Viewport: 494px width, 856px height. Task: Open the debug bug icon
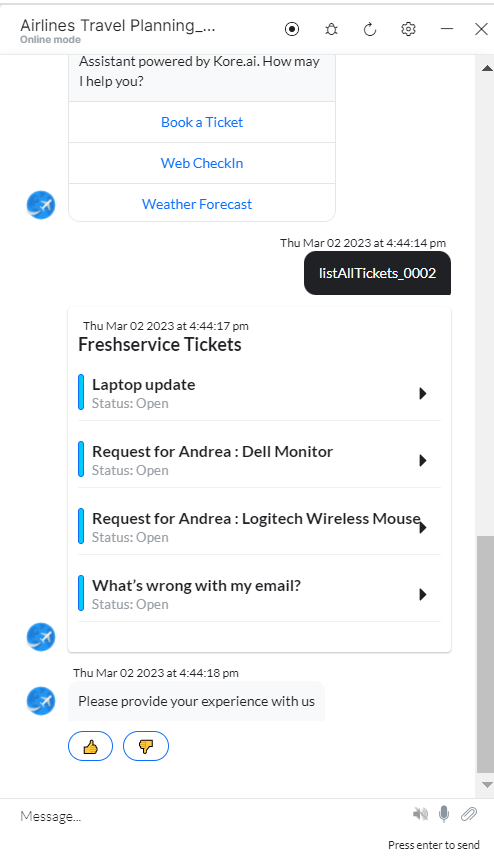point(331,29)
